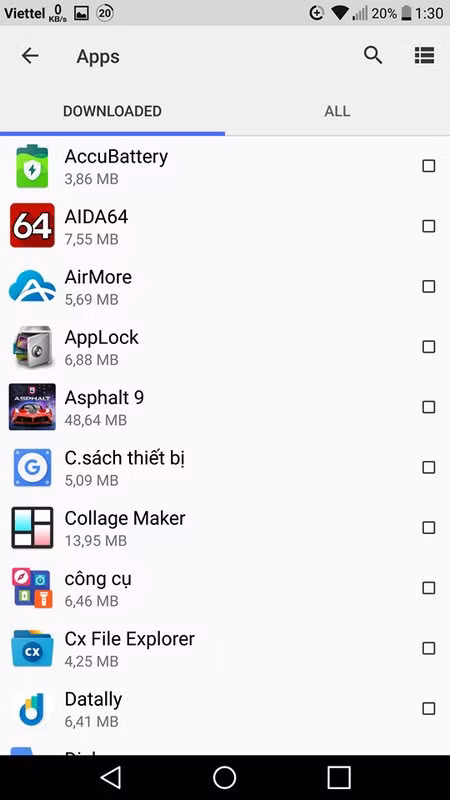The height and width of the screenshot is (800, 450).
Task: Go to the home screen via system bar
Action: [224, 778]
